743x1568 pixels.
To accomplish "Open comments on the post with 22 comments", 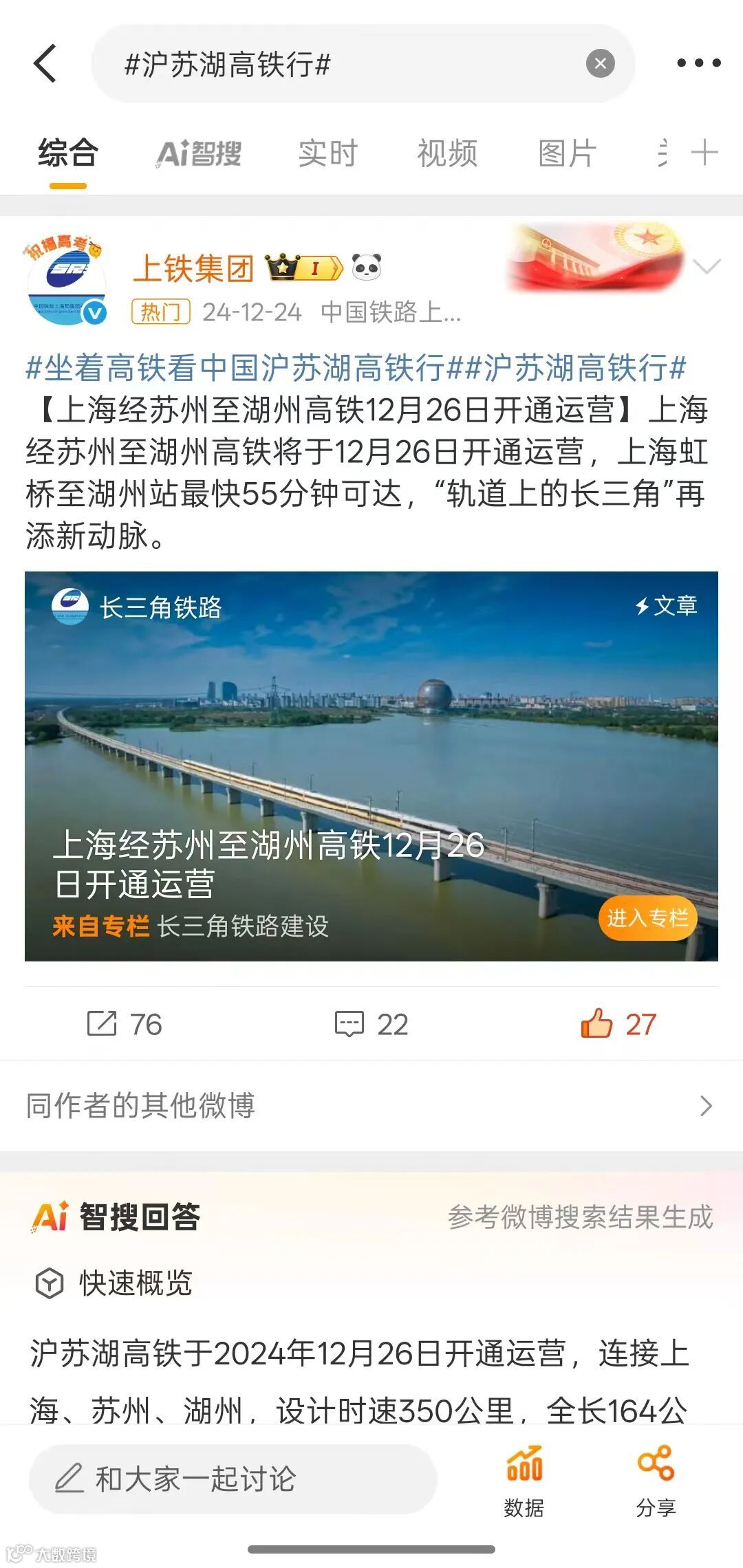I will click(x=371, y=1024).
